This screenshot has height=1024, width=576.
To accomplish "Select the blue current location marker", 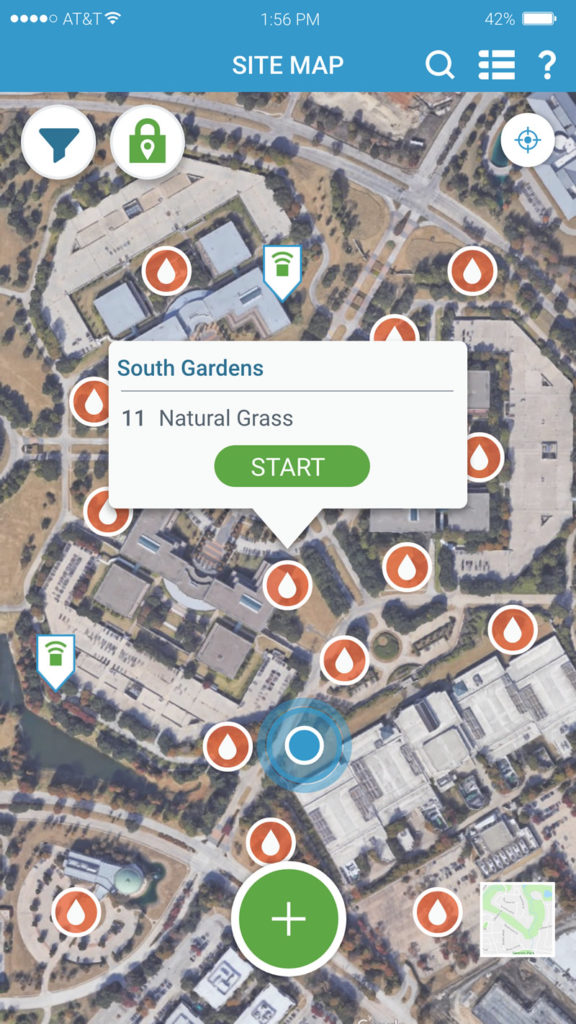I will pos(304,745).
